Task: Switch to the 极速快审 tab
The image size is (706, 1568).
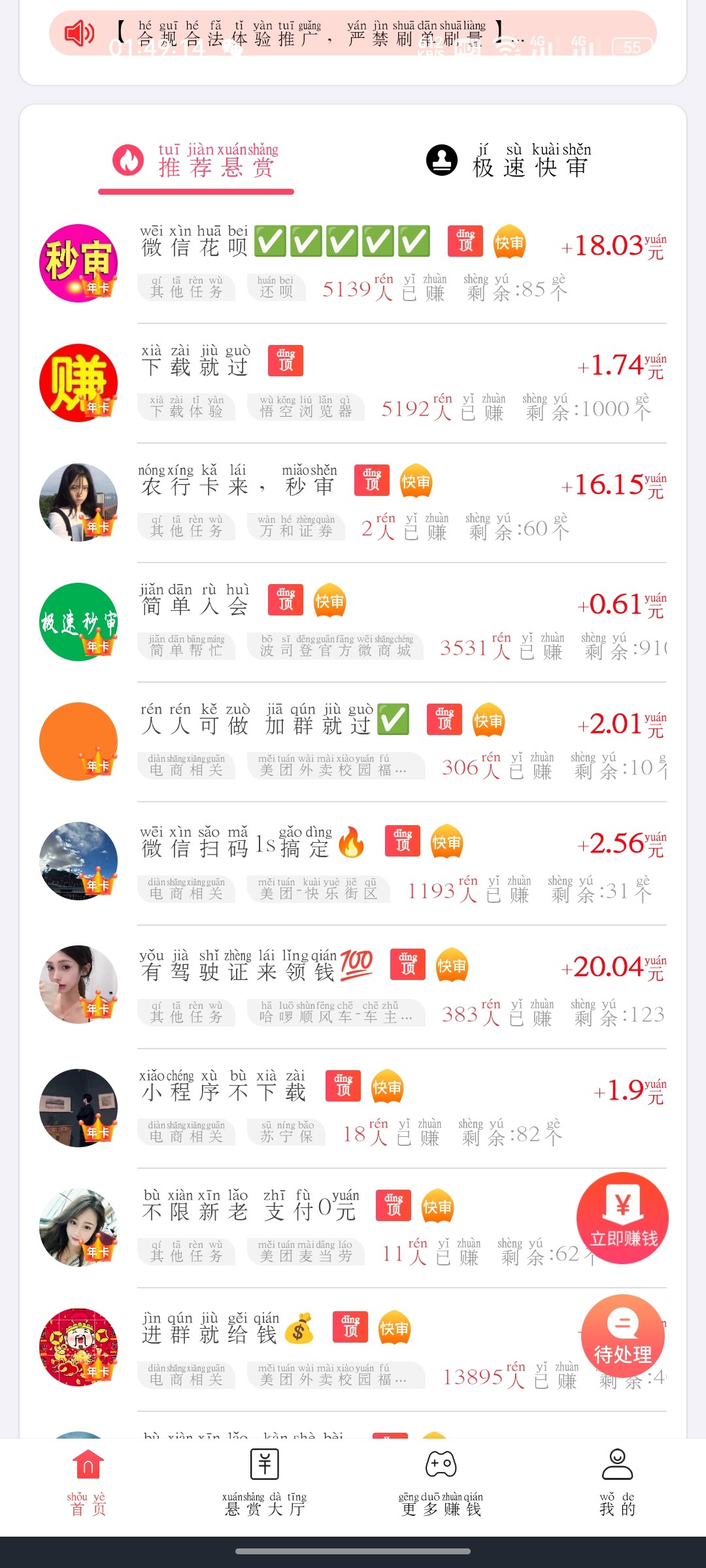Action: (x=510, y=161)
